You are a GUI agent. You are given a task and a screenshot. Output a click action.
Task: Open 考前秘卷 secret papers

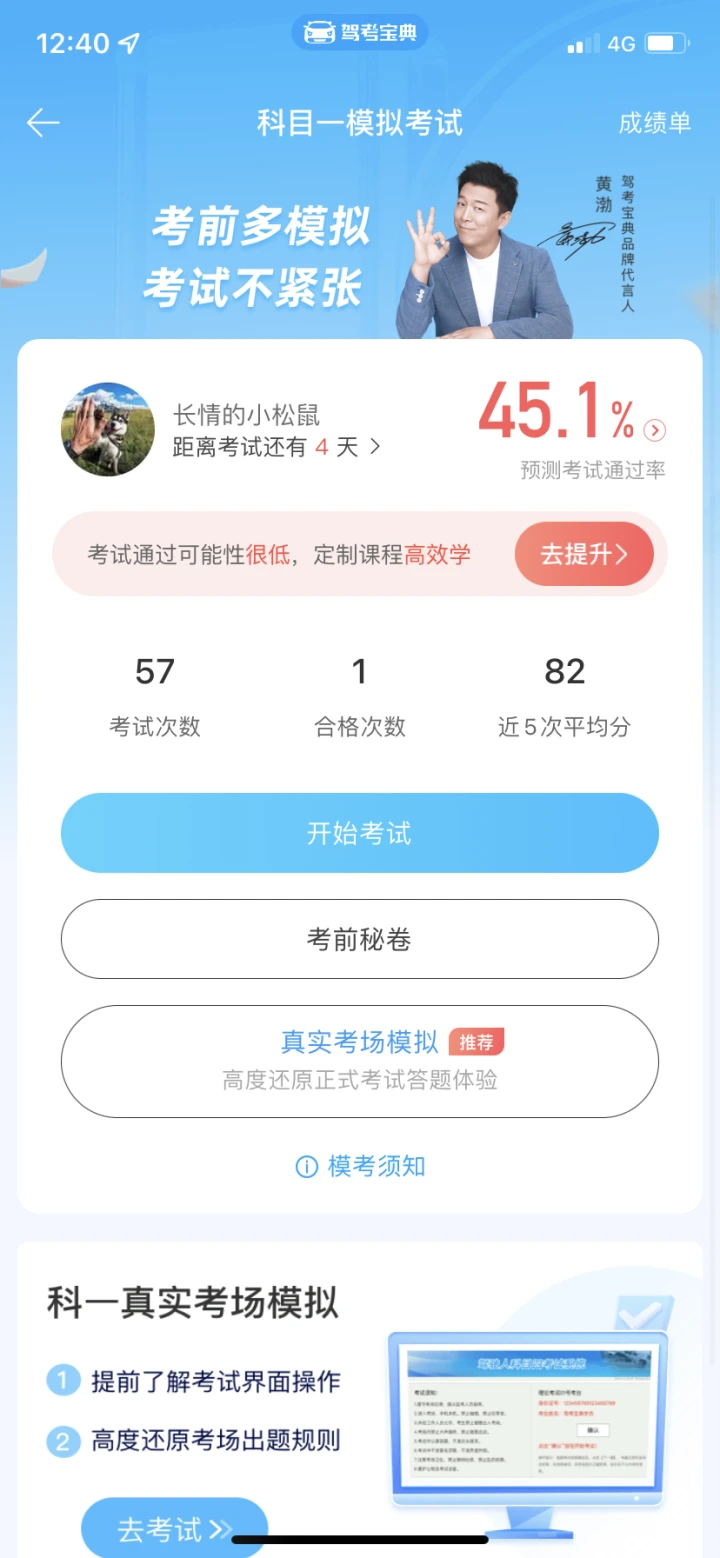tap(360, 939)
